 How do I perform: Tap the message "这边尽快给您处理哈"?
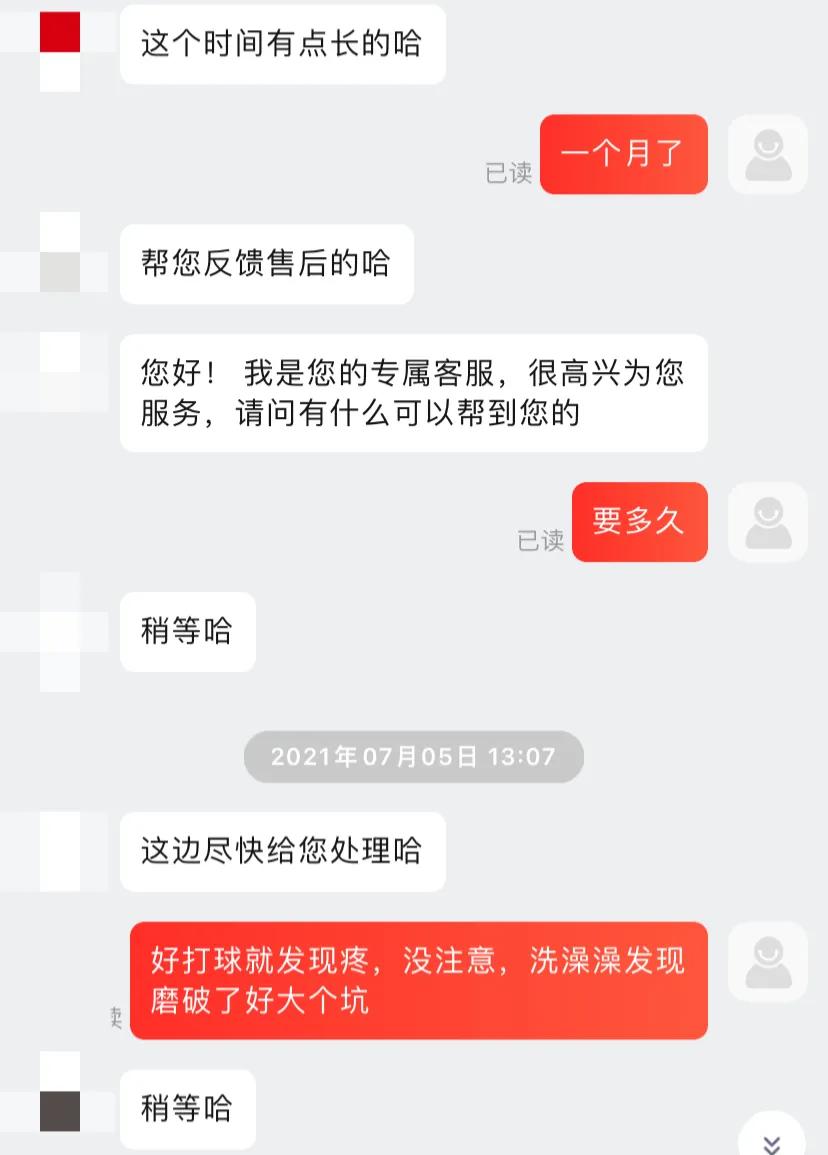point(283,852)
